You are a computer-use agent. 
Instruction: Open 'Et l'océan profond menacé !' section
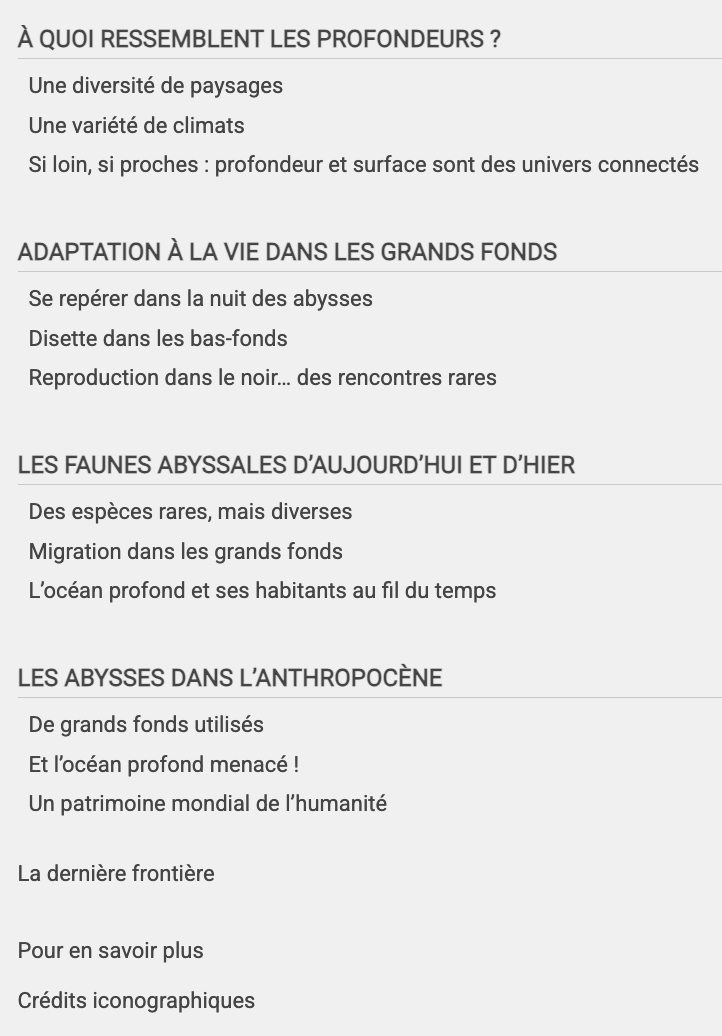click(x=164, y=765)
